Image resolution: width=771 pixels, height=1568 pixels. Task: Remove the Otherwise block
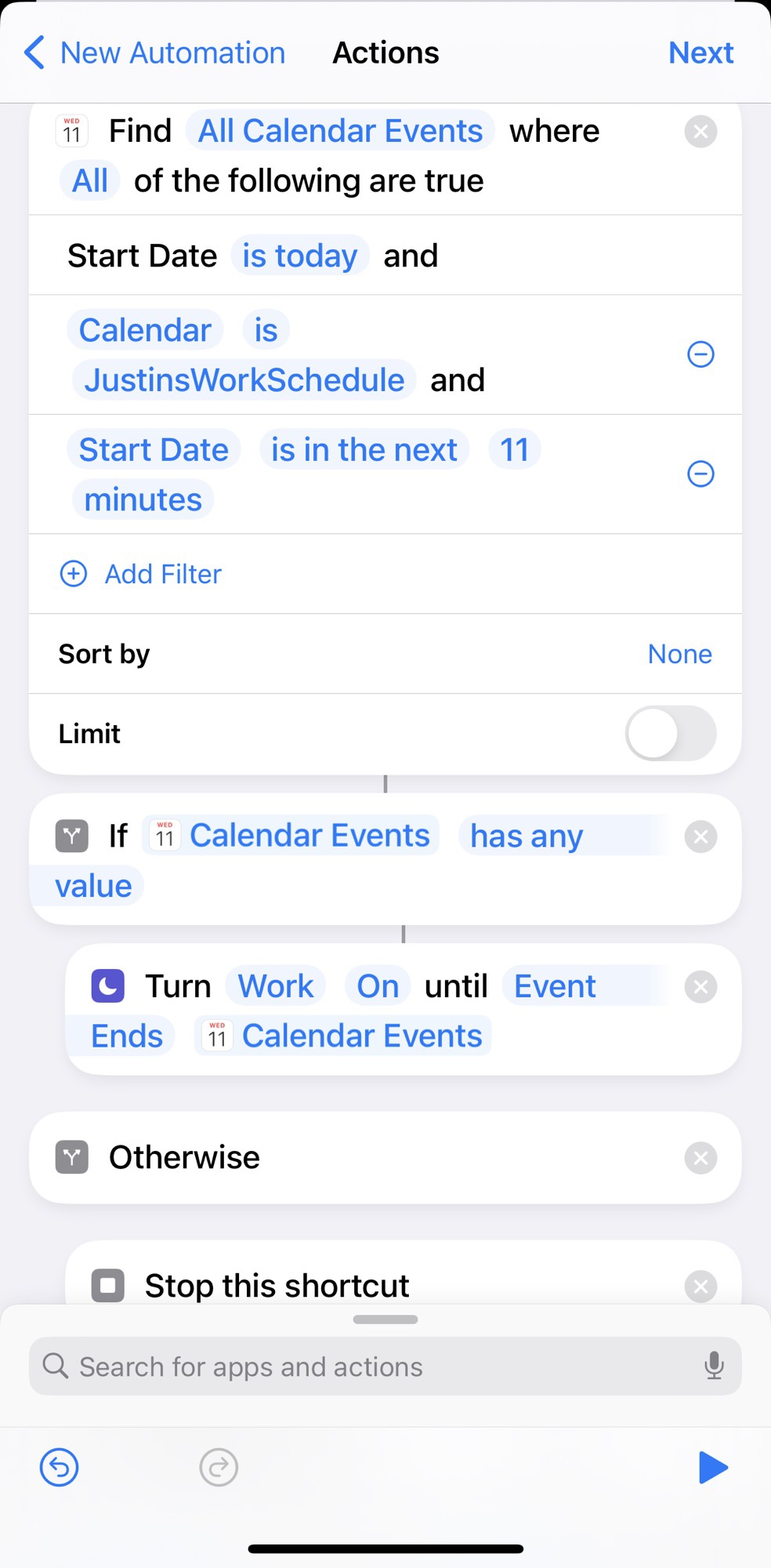(x=700, y=1158)
